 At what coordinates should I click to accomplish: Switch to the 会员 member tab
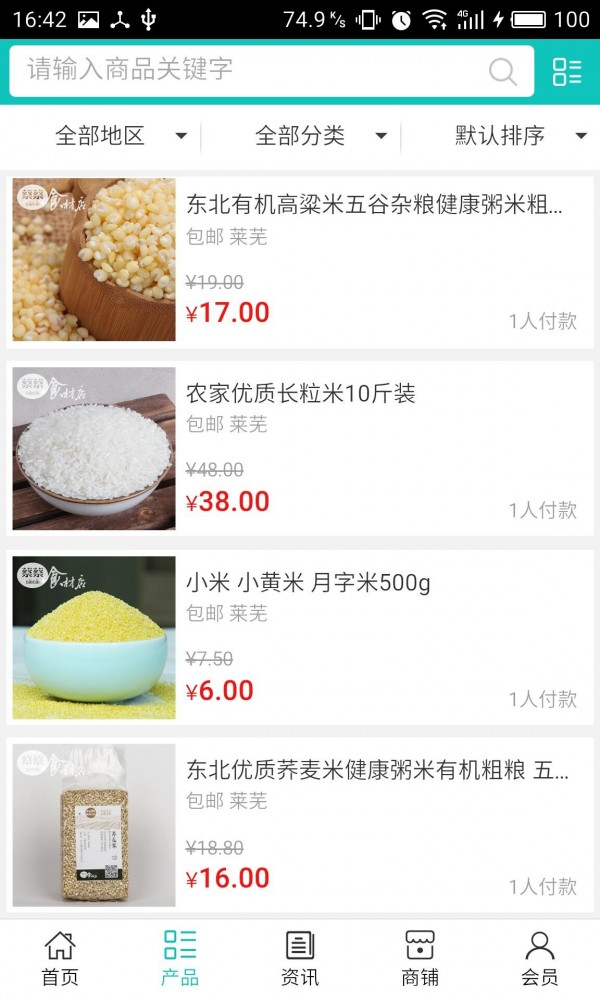point(540,958)
